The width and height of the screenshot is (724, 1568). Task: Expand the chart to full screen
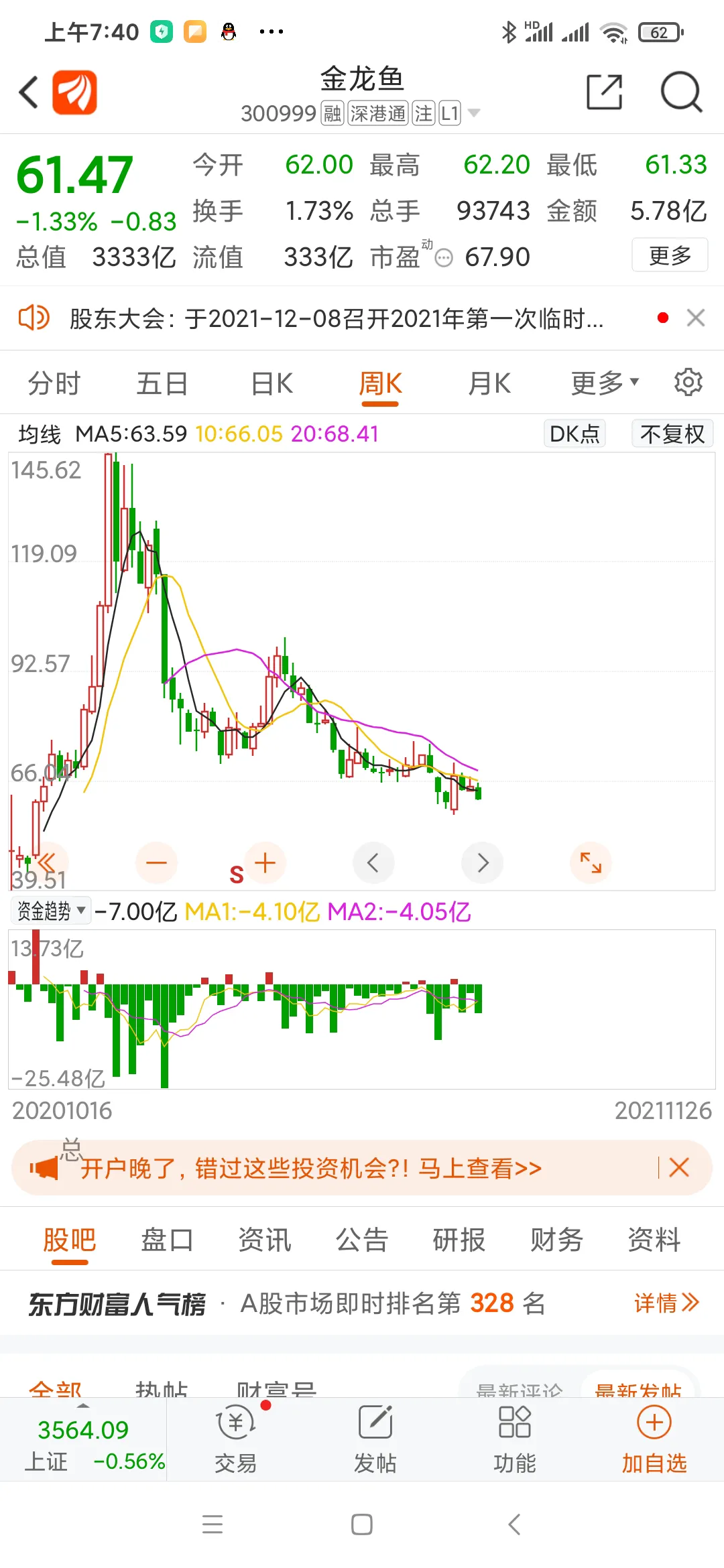coord(590,862)
